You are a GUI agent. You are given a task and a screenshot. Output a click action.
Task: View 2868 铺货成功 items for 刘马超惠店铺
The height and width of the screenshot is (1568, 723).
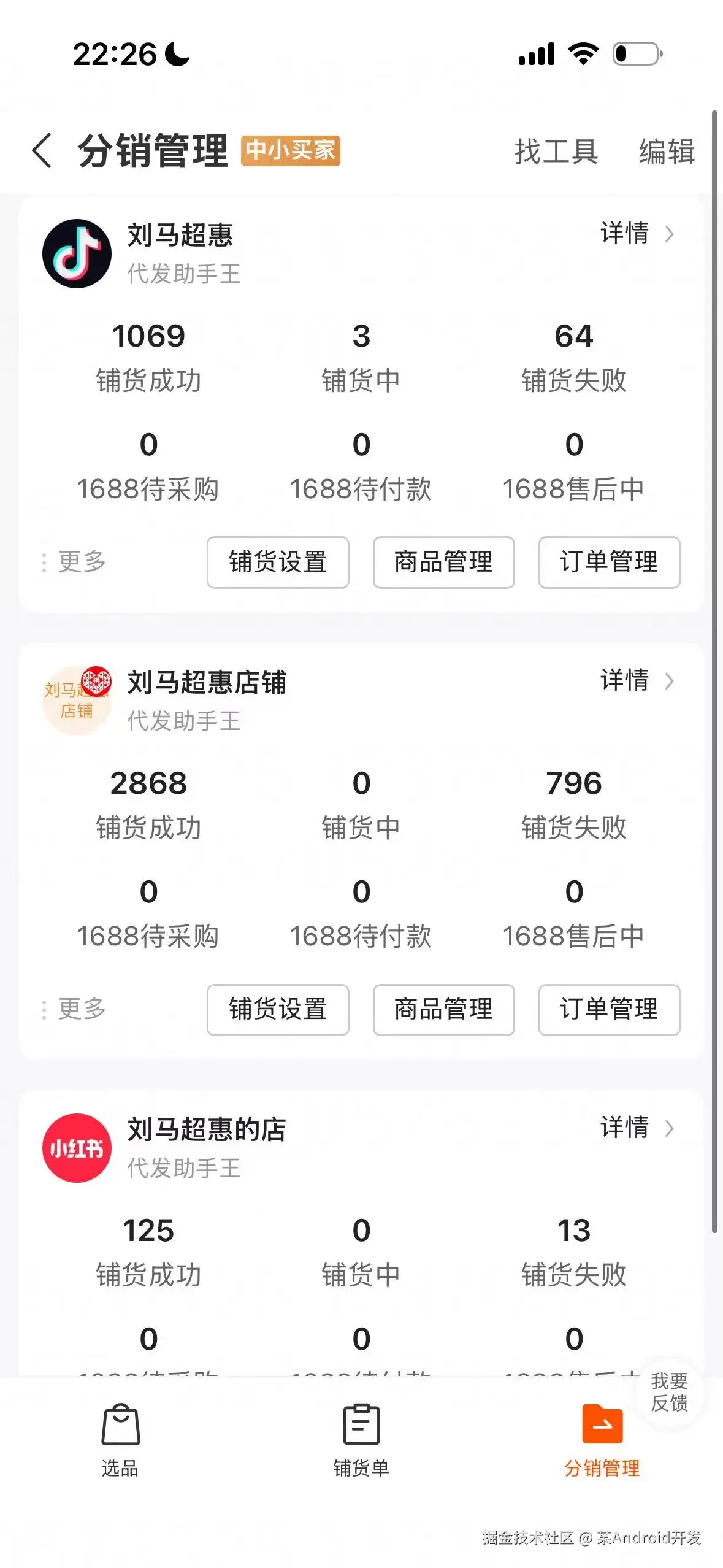pos(148,804)
